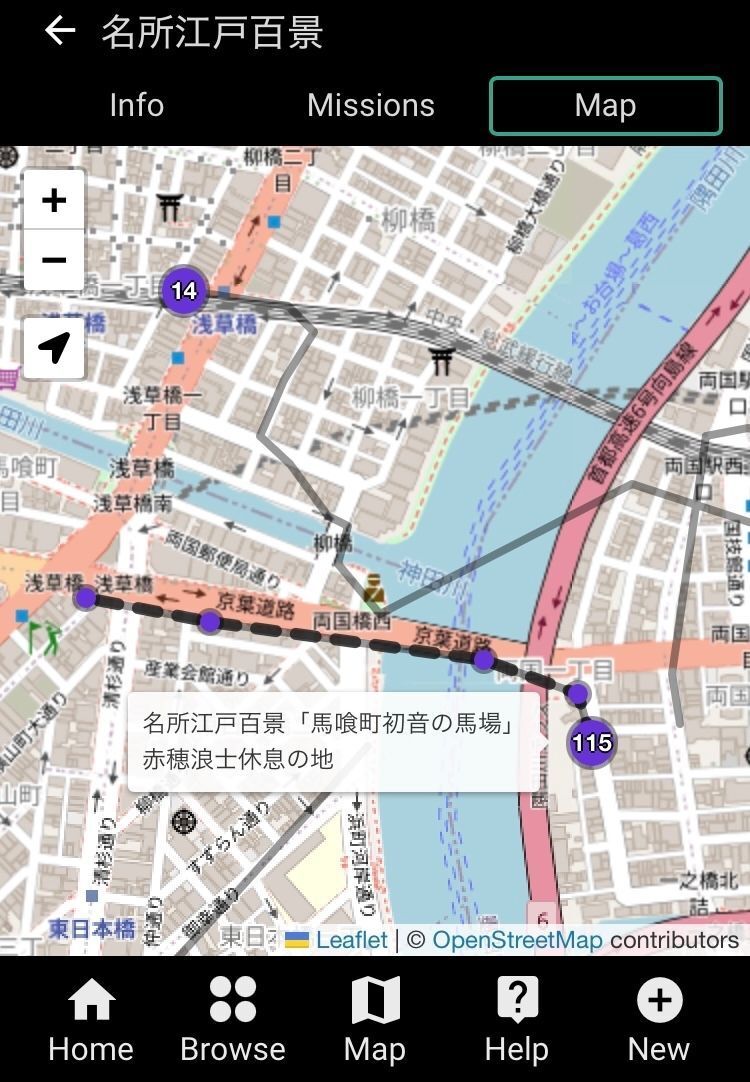Open Map in bottom navigation
The height and width of the screenshot is (1082, 750).
[375, 1020]
